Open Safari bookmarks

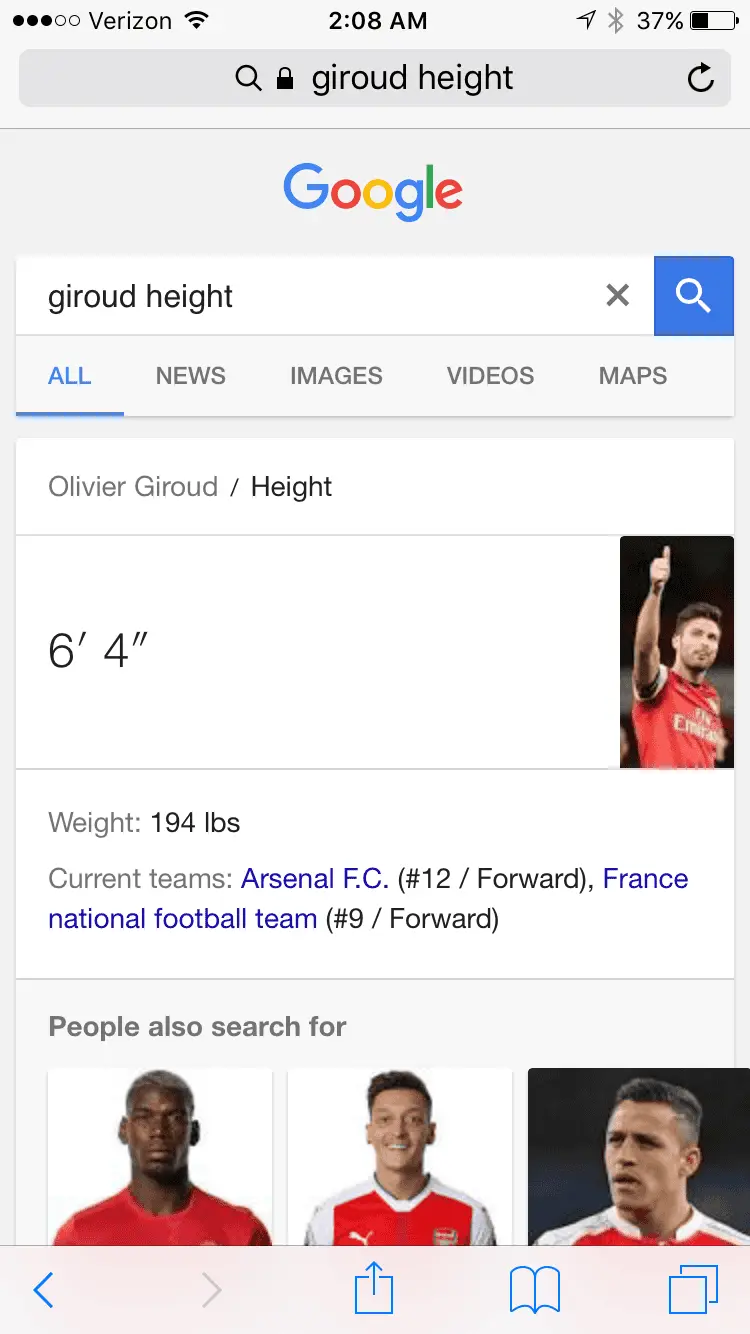(535, 1290)
